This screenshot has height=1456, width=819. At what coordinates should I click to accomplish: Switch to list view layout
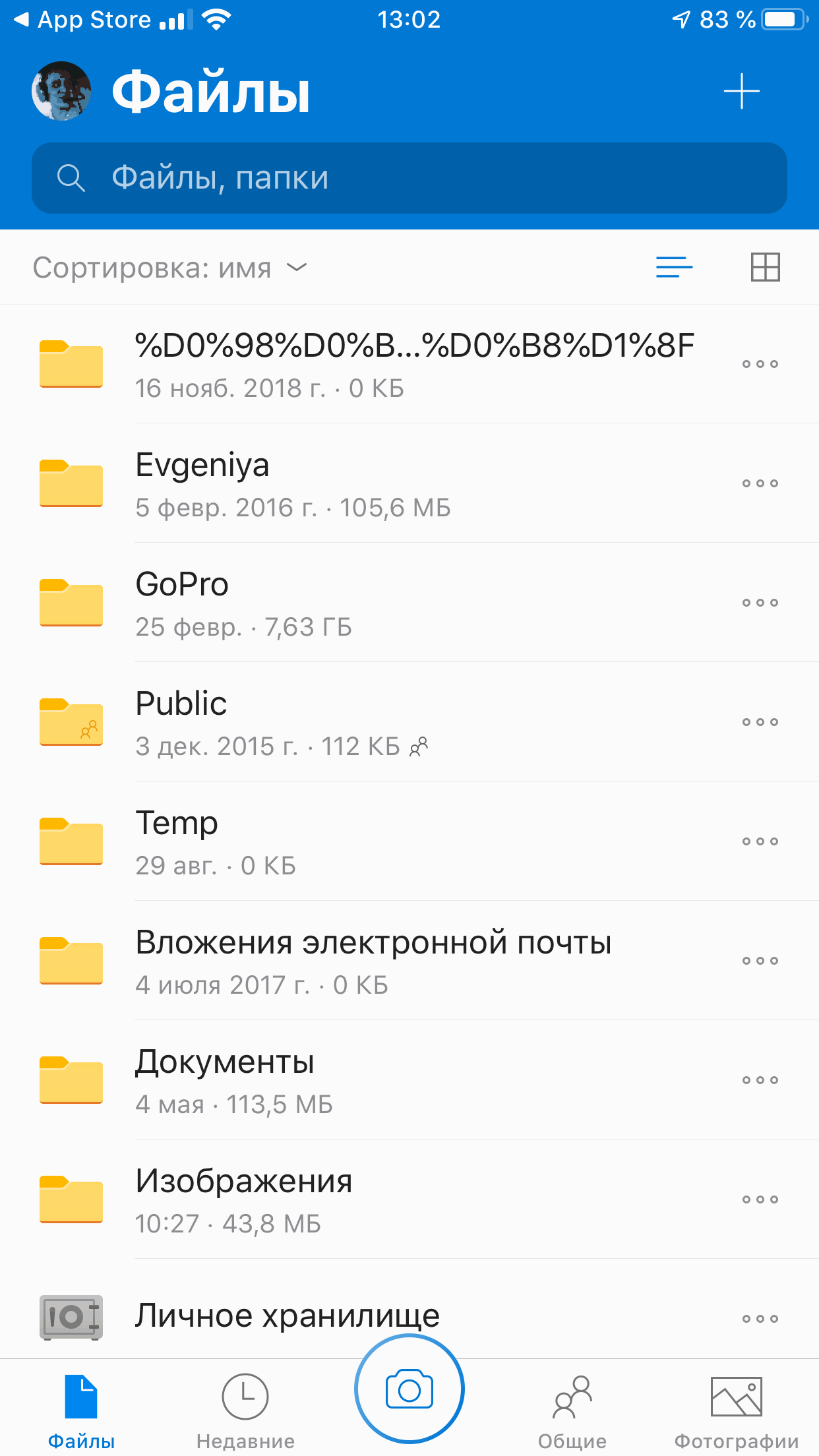(674, 267)
